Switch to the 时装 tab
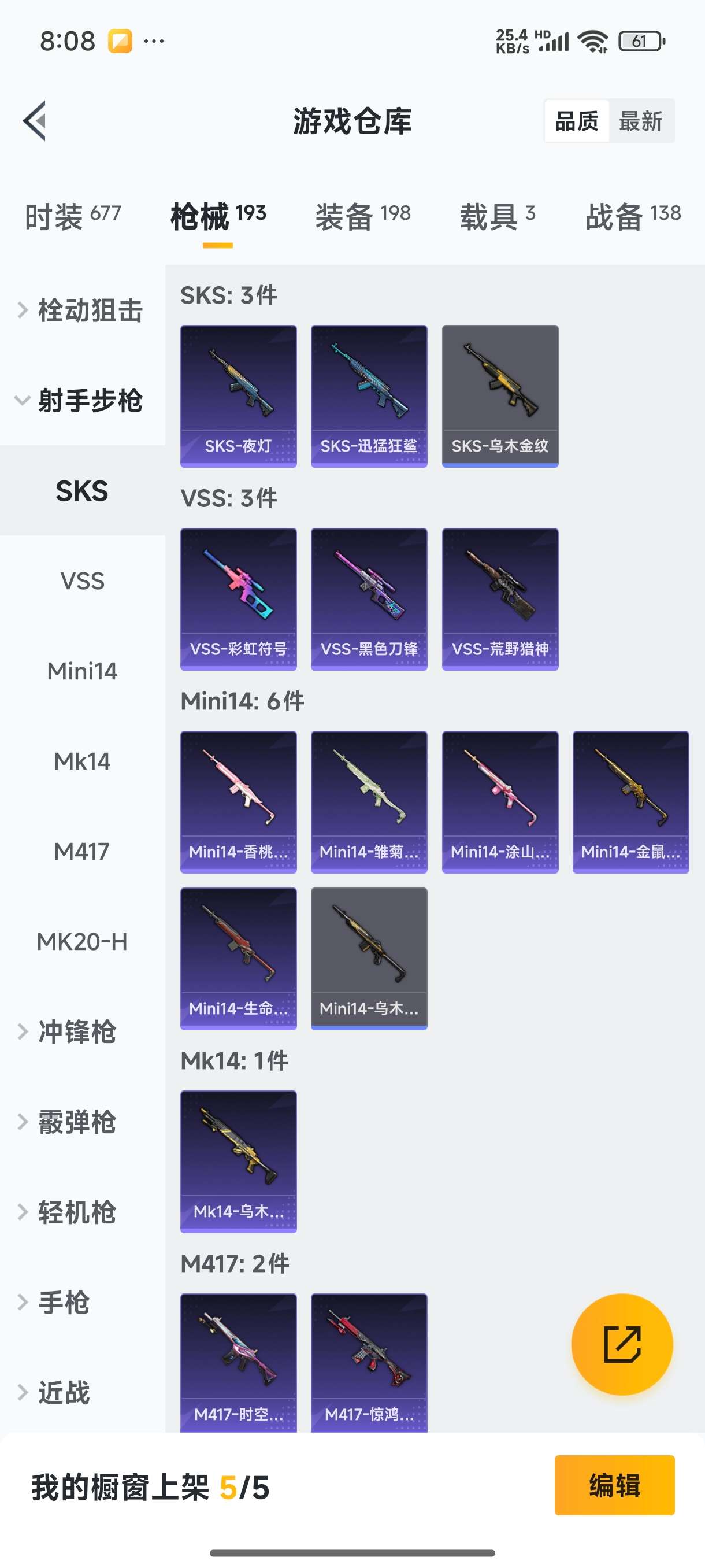 pos(72,216)
